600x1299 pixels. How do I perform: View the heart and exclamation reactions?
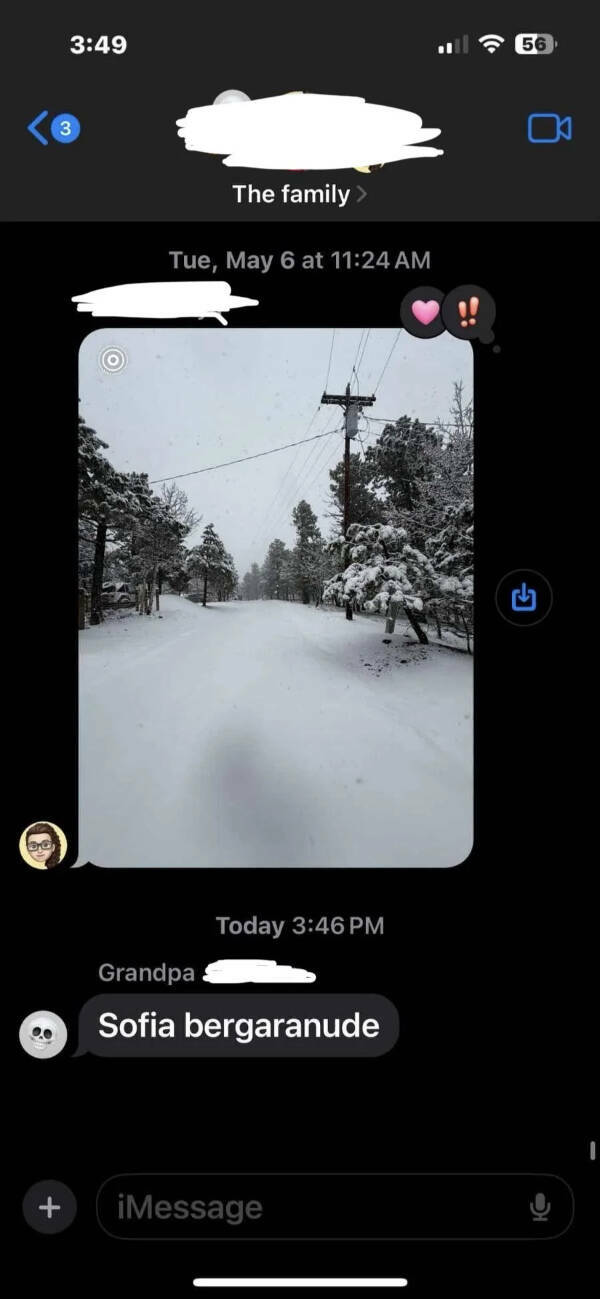pyautogui.click(x=447, y=311)
